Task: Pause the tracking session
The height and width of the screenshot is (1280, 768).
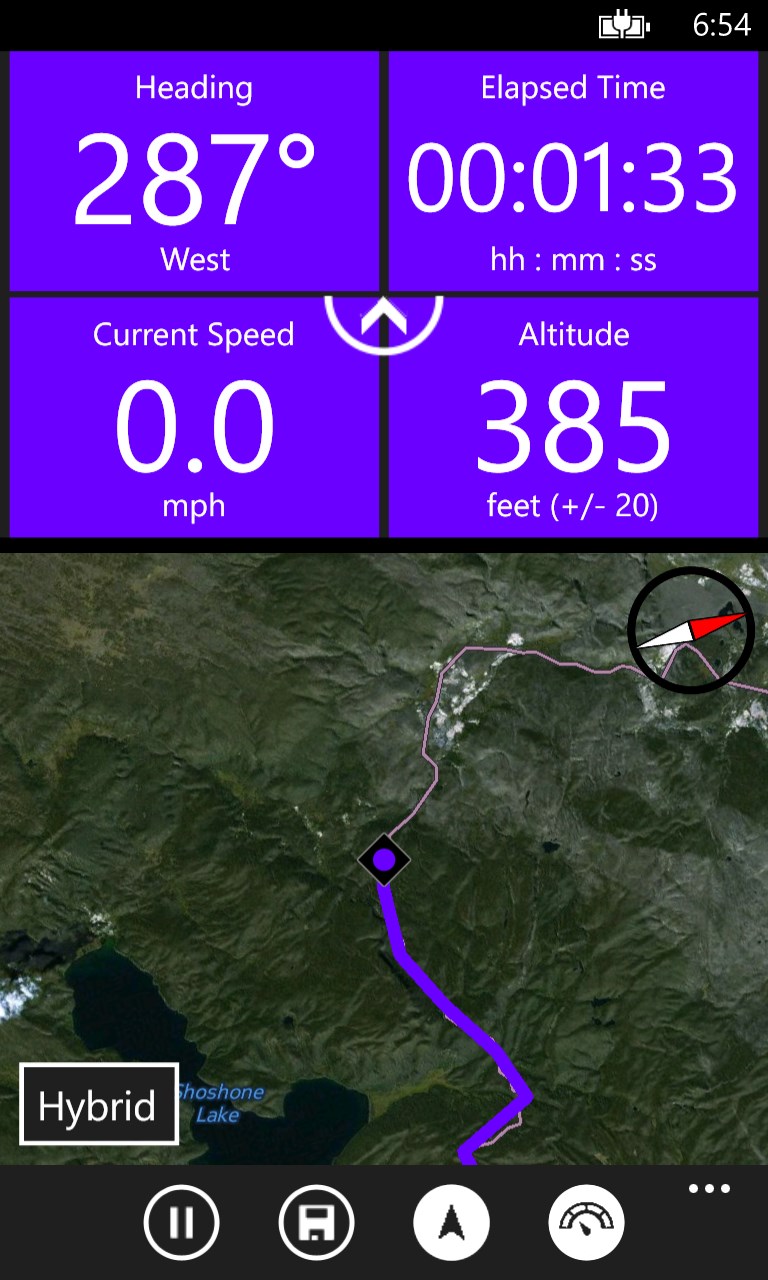Action: [181, 1222]
